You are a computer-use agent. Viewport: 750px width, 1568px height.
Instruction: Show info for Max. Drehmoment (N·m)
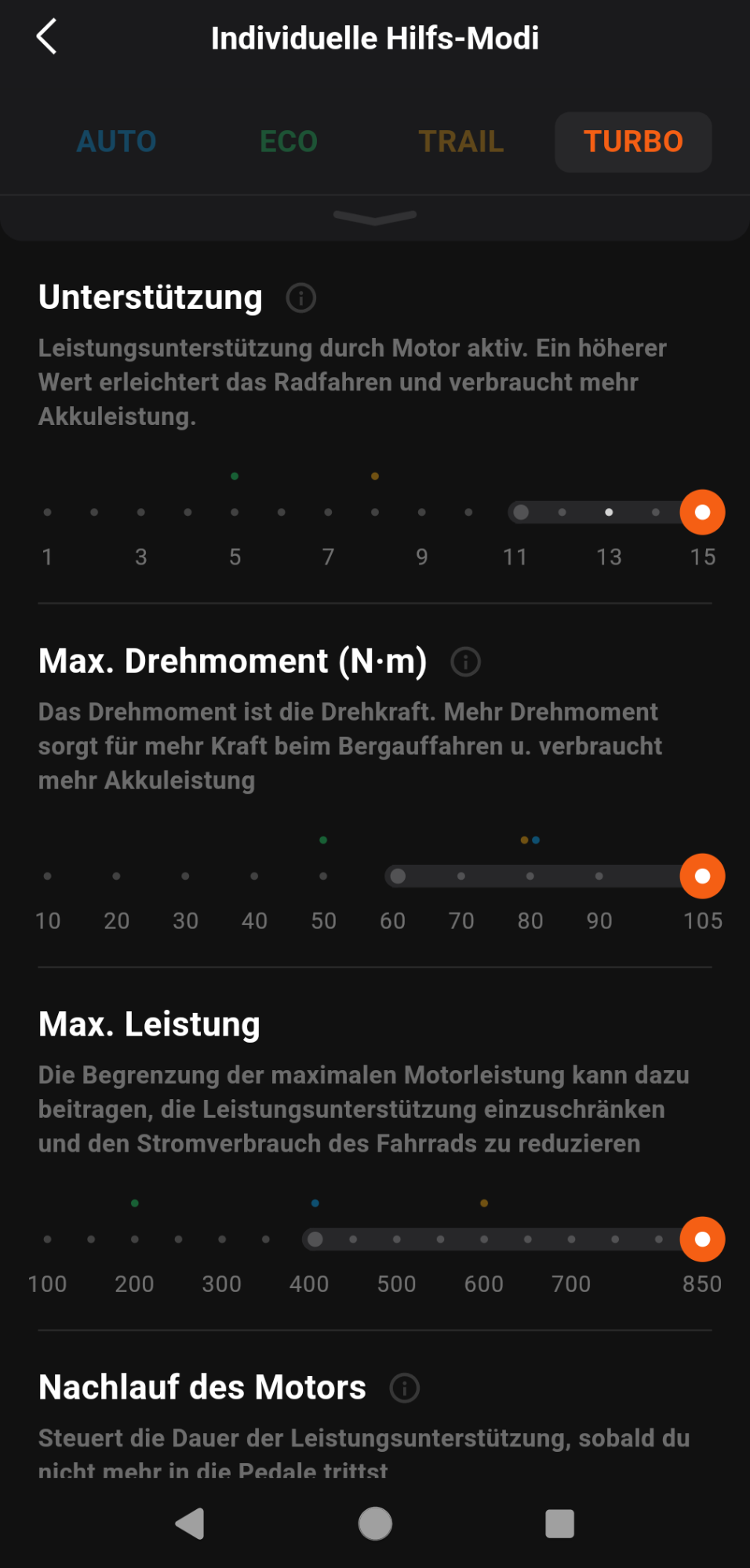pyautogui.click(x=465, y=662)
